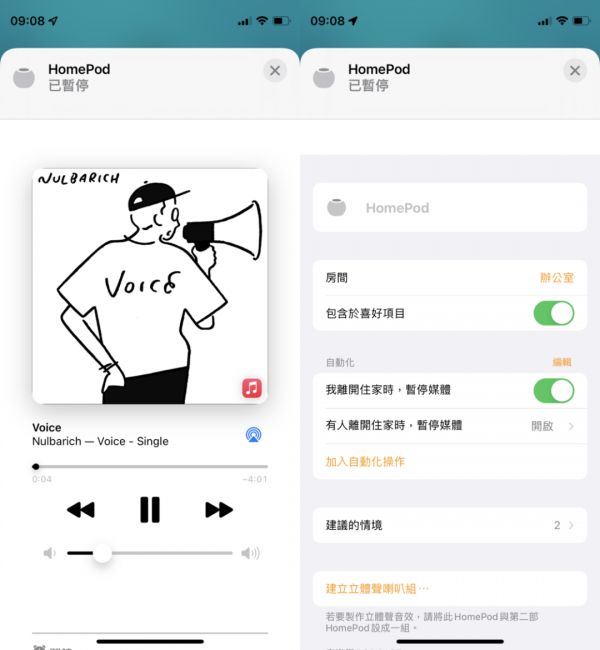Select 加入自動化操作
Screen dimensions: 600x650
tap(365, 461)
